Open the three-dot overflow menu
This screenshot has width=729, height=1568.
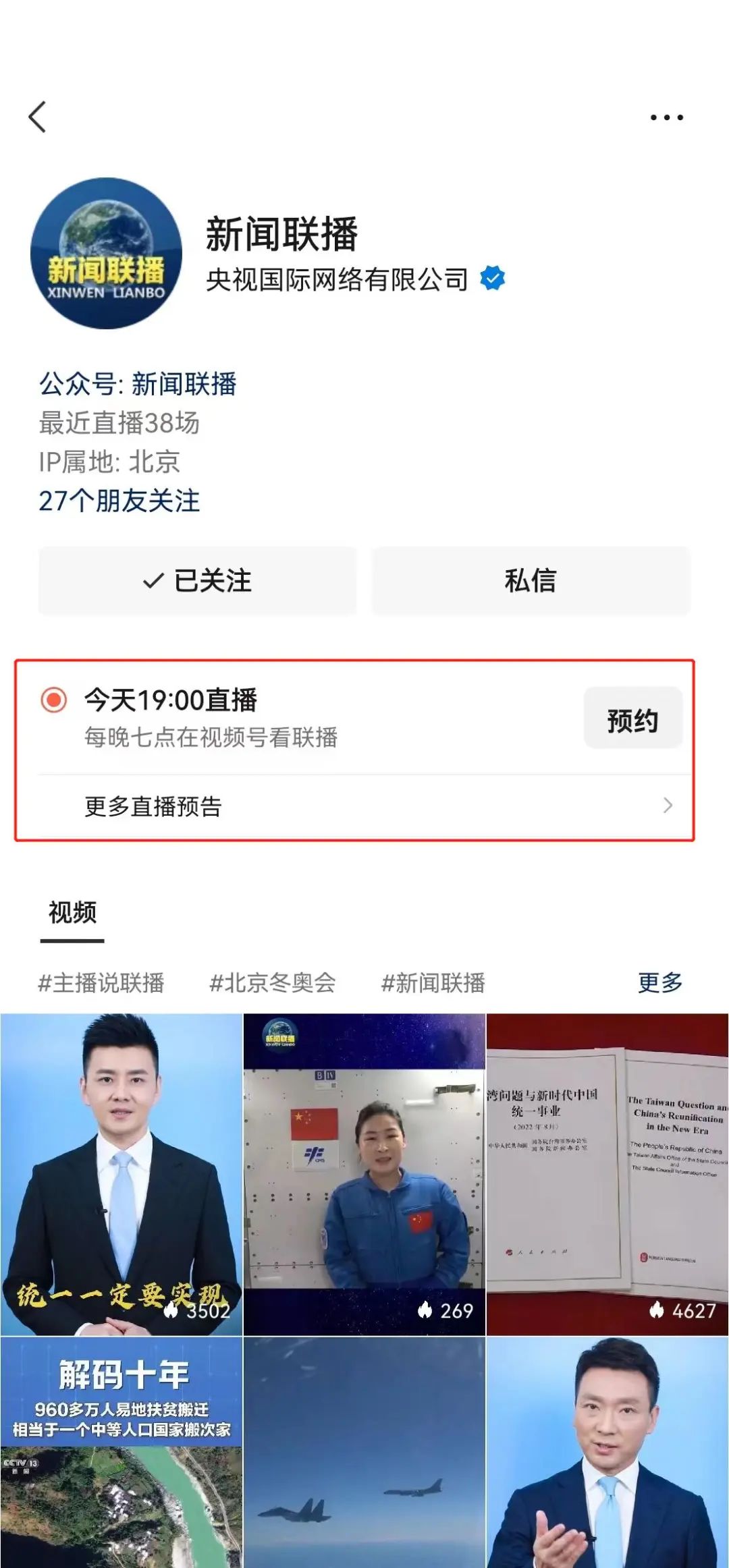(666, 117)
